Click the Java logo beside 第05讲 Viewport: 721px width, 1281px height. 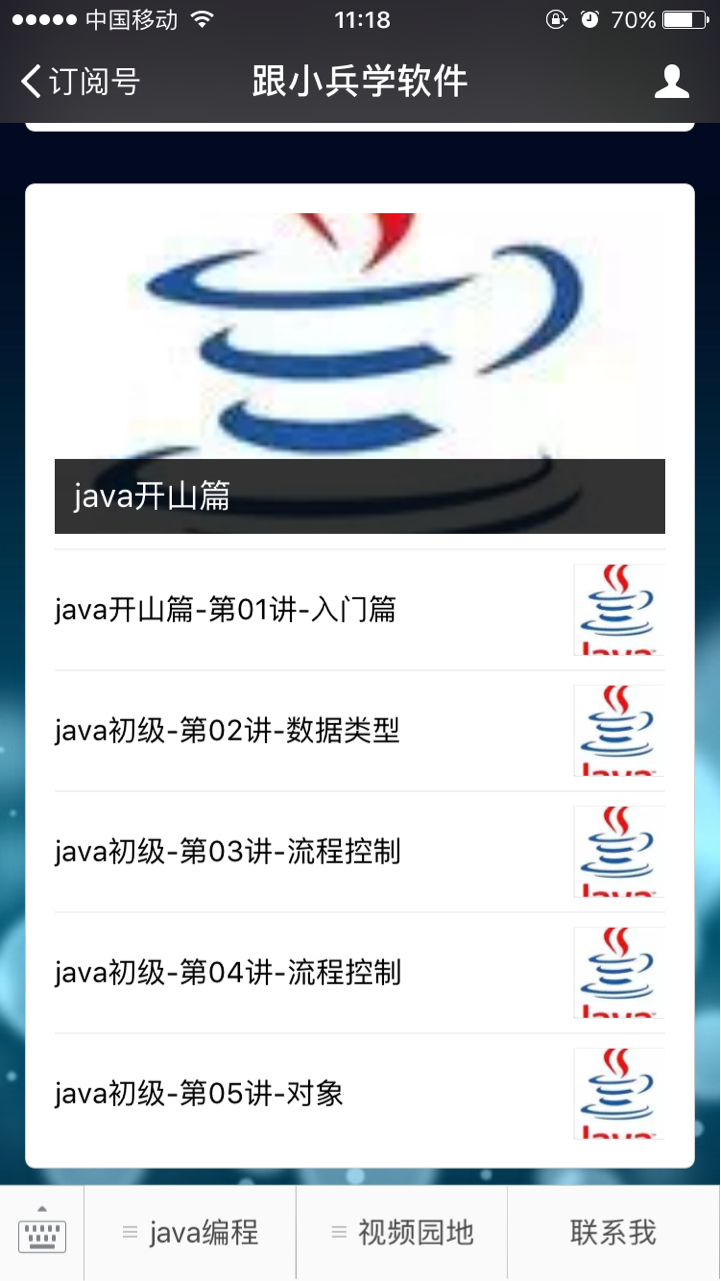click(617, 1093)
